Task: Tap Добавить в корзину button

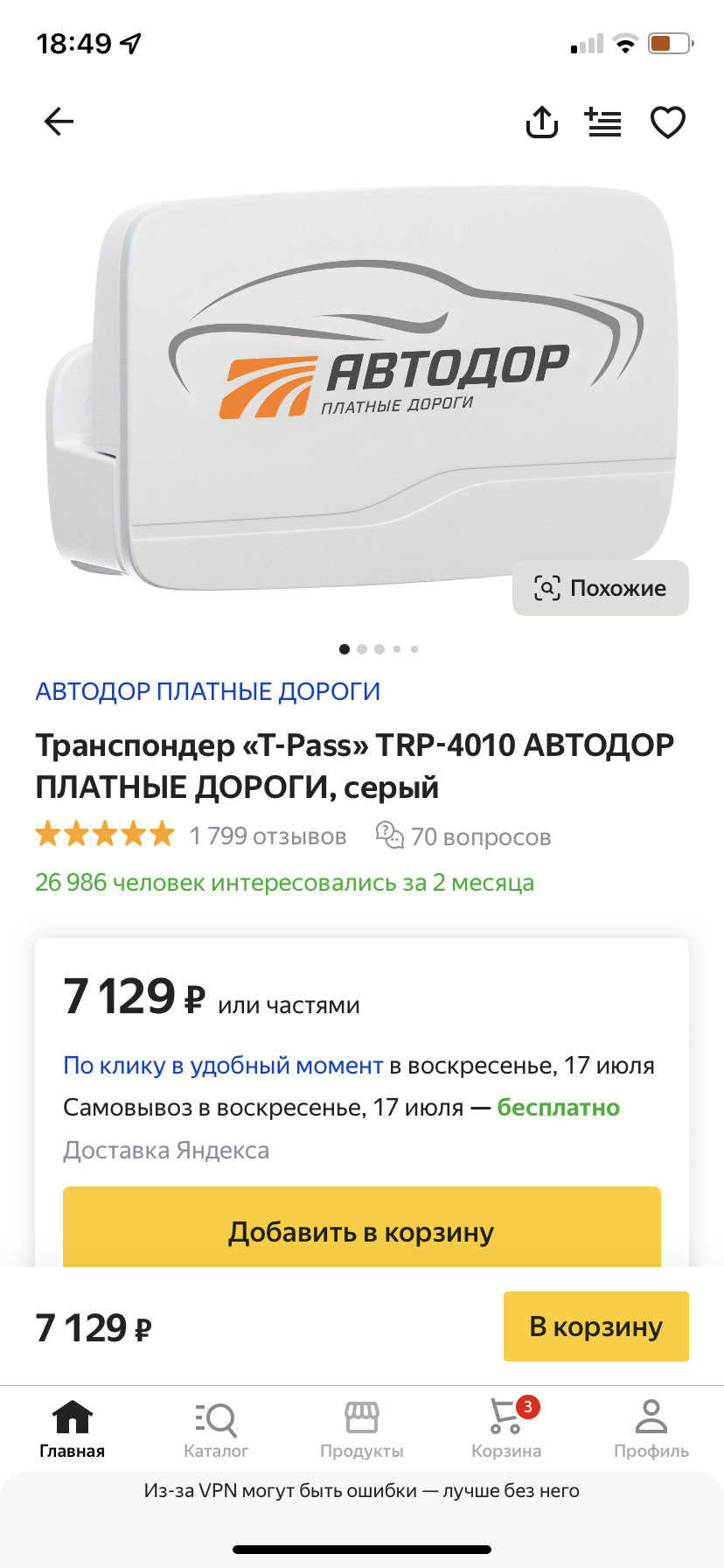Action: (361, 1231)
